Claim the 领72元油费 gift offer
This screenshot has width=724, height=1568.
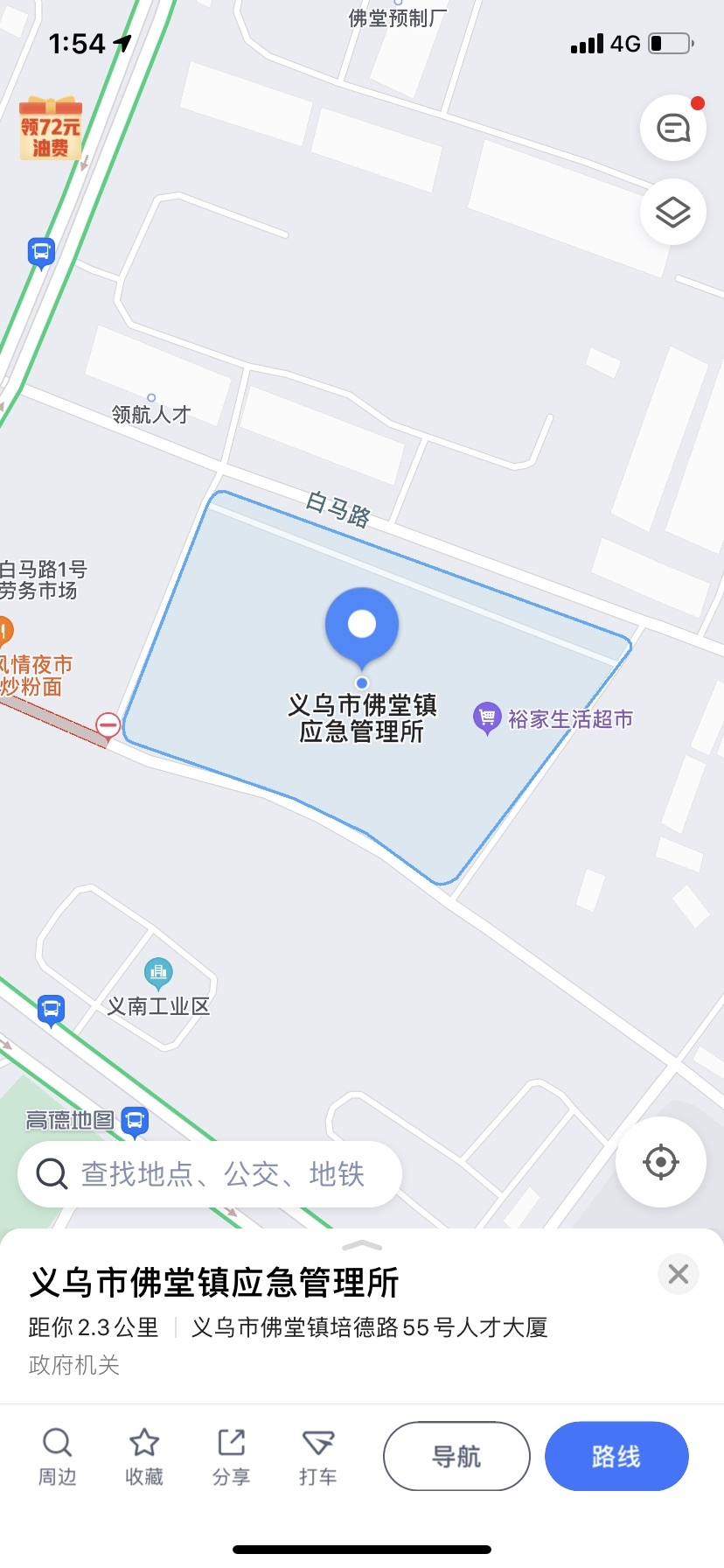coord(51,129)
